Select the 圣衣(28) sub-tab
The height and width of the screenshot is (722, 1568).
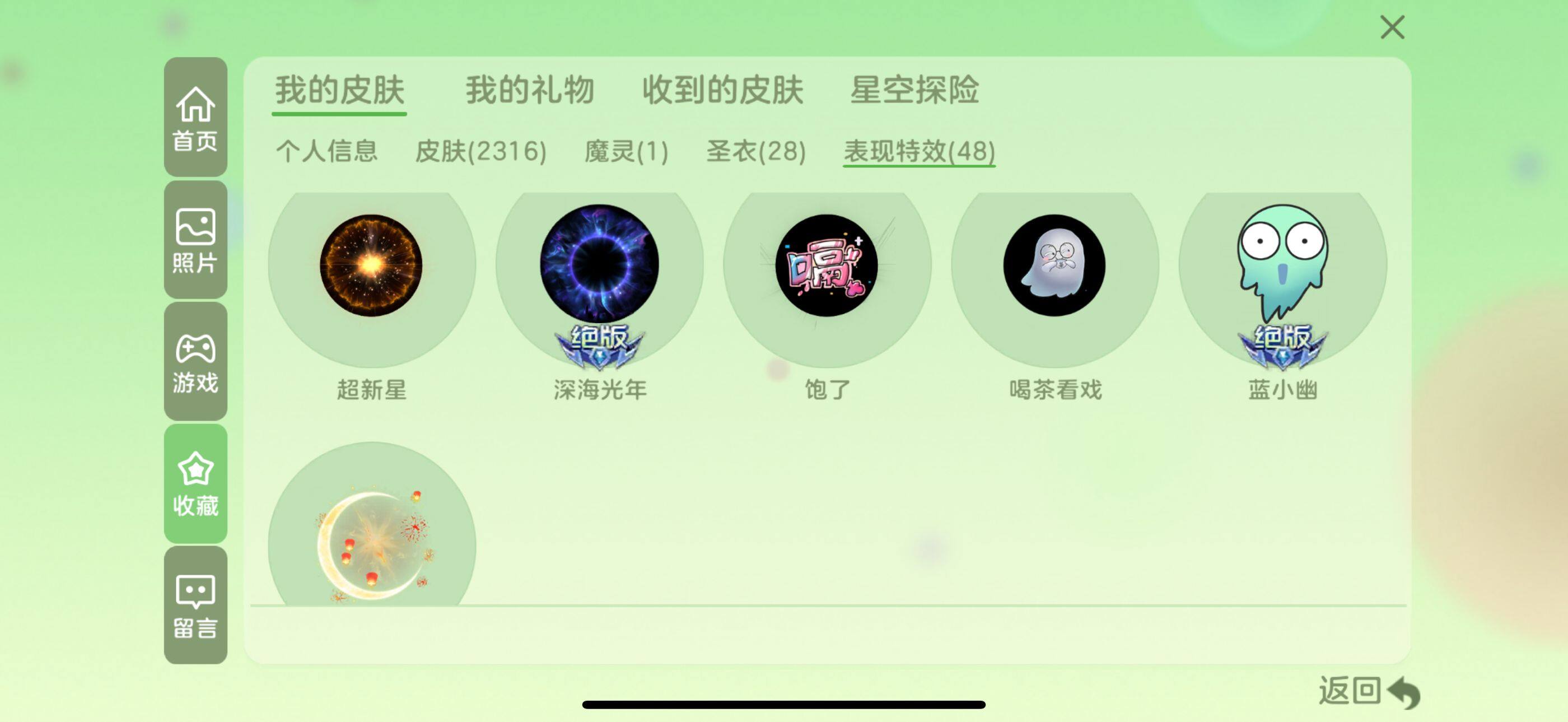tap(755, 151)
